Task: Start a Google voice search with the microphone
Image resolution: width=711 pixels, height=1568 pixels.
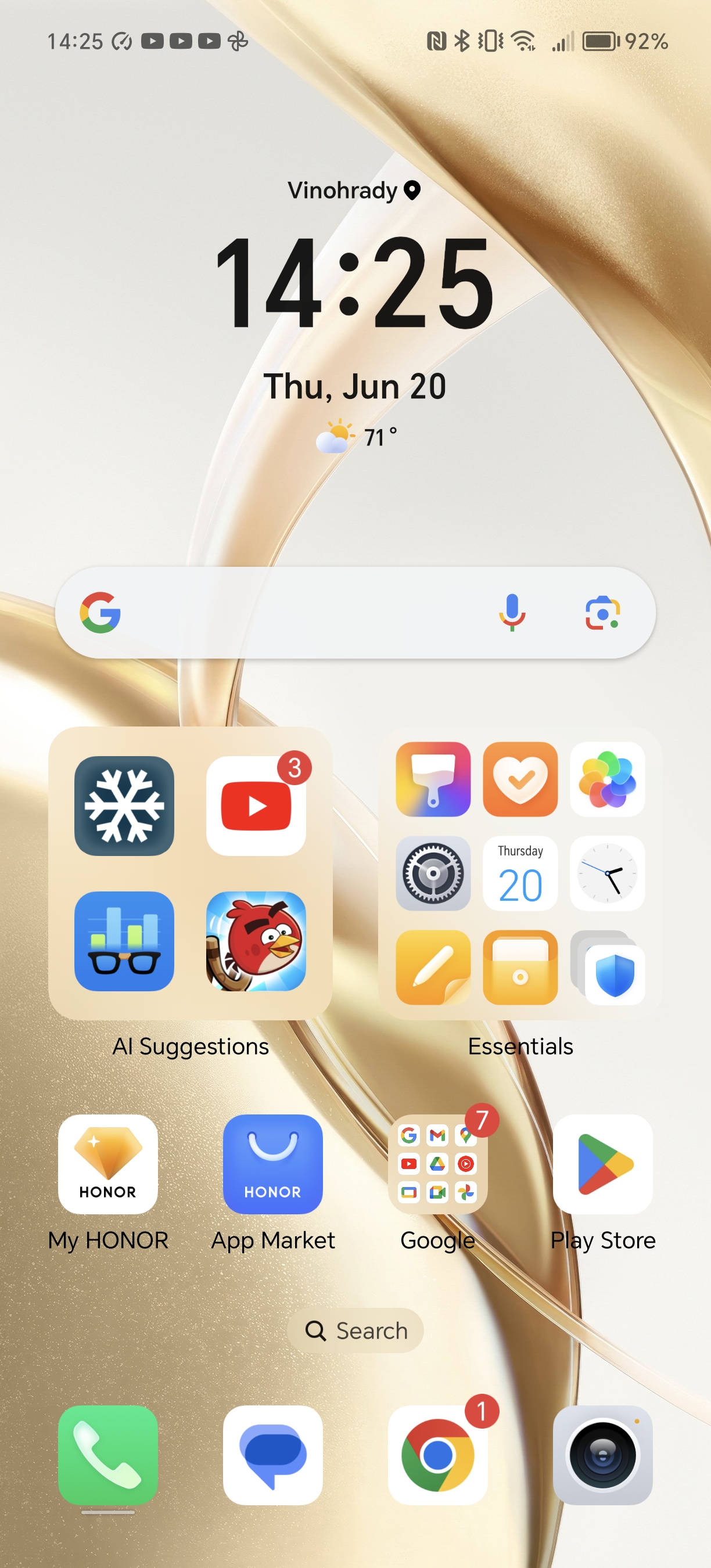Action: tap(512, 612)
